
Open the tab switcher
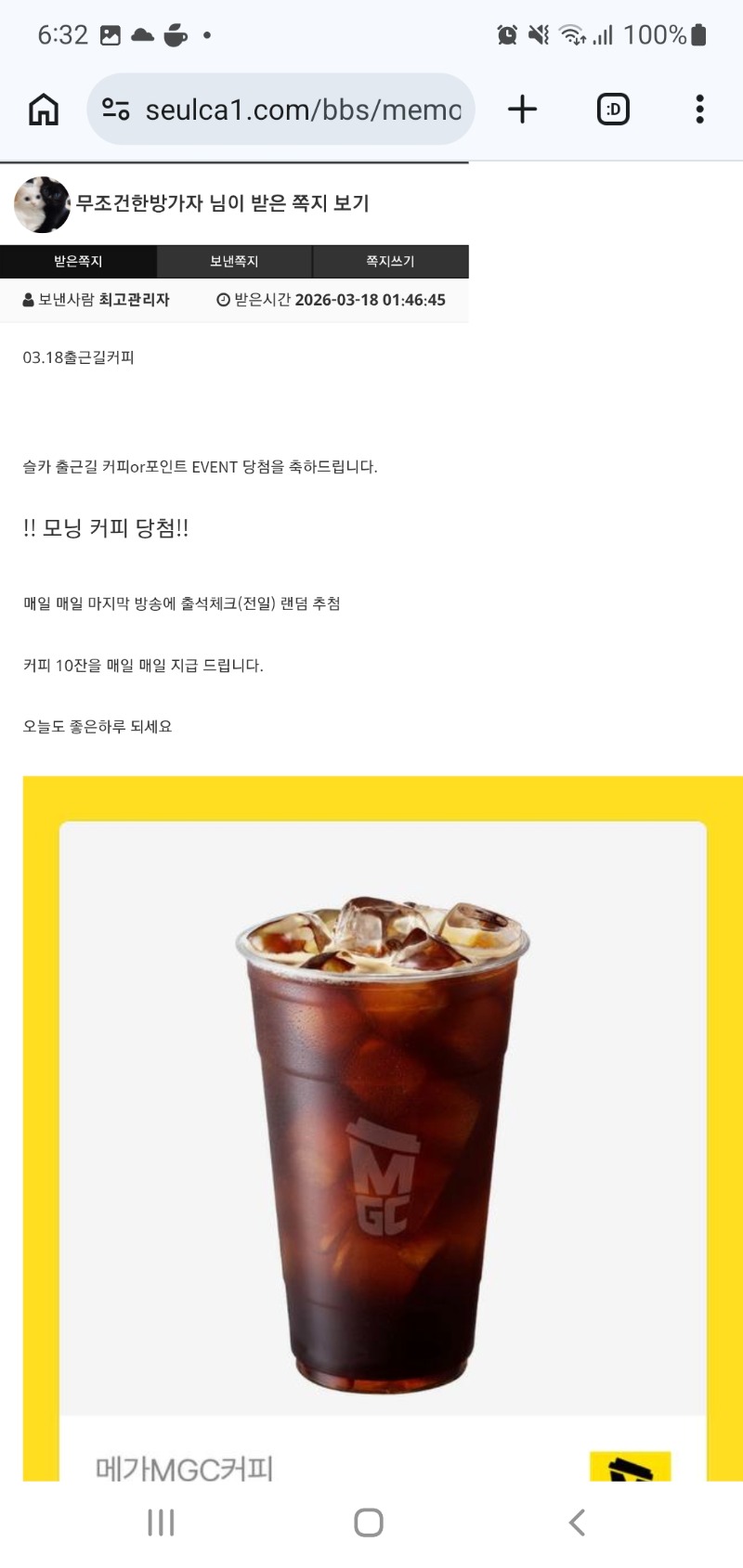click(613, 110)
